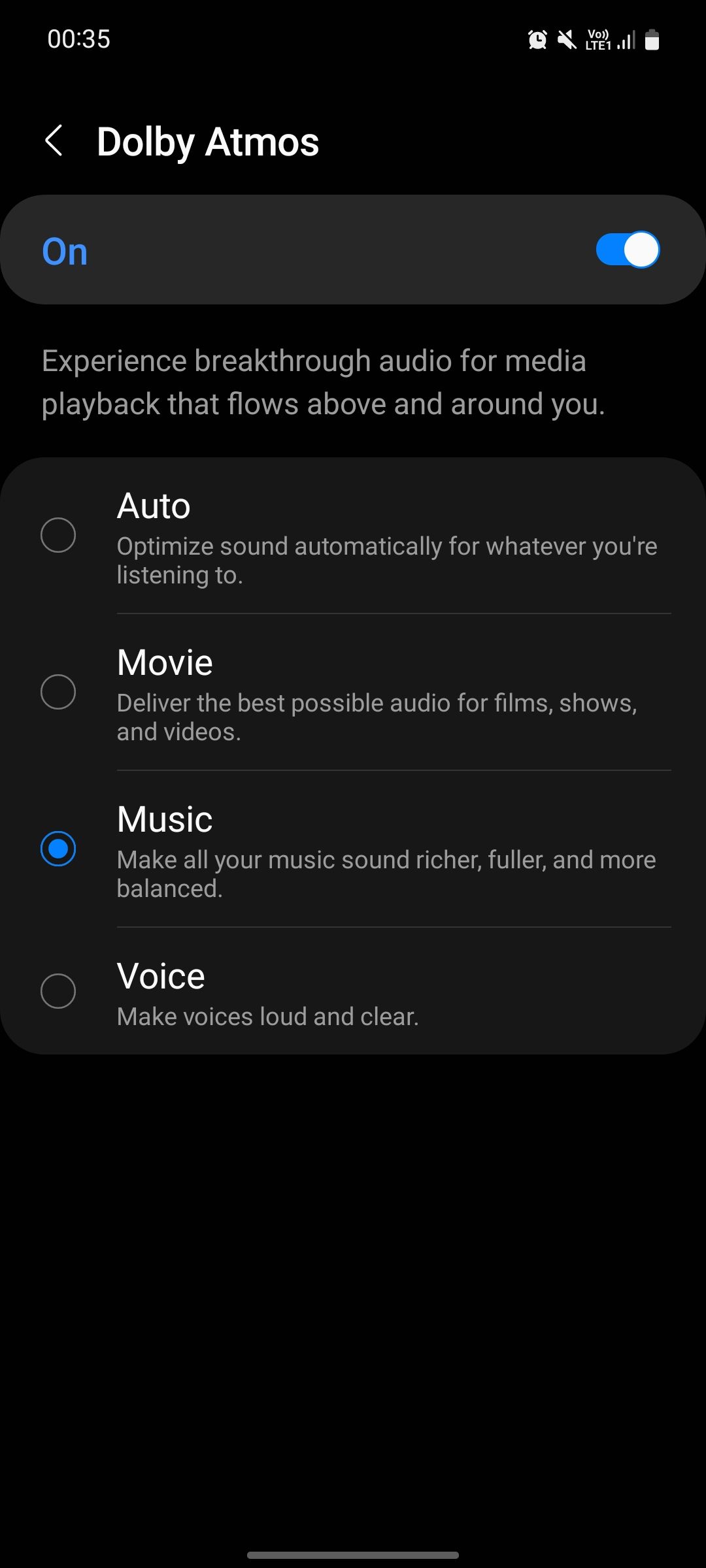Select the Movie sound mode
The image size is (706, 1568).
click(59, 693)
